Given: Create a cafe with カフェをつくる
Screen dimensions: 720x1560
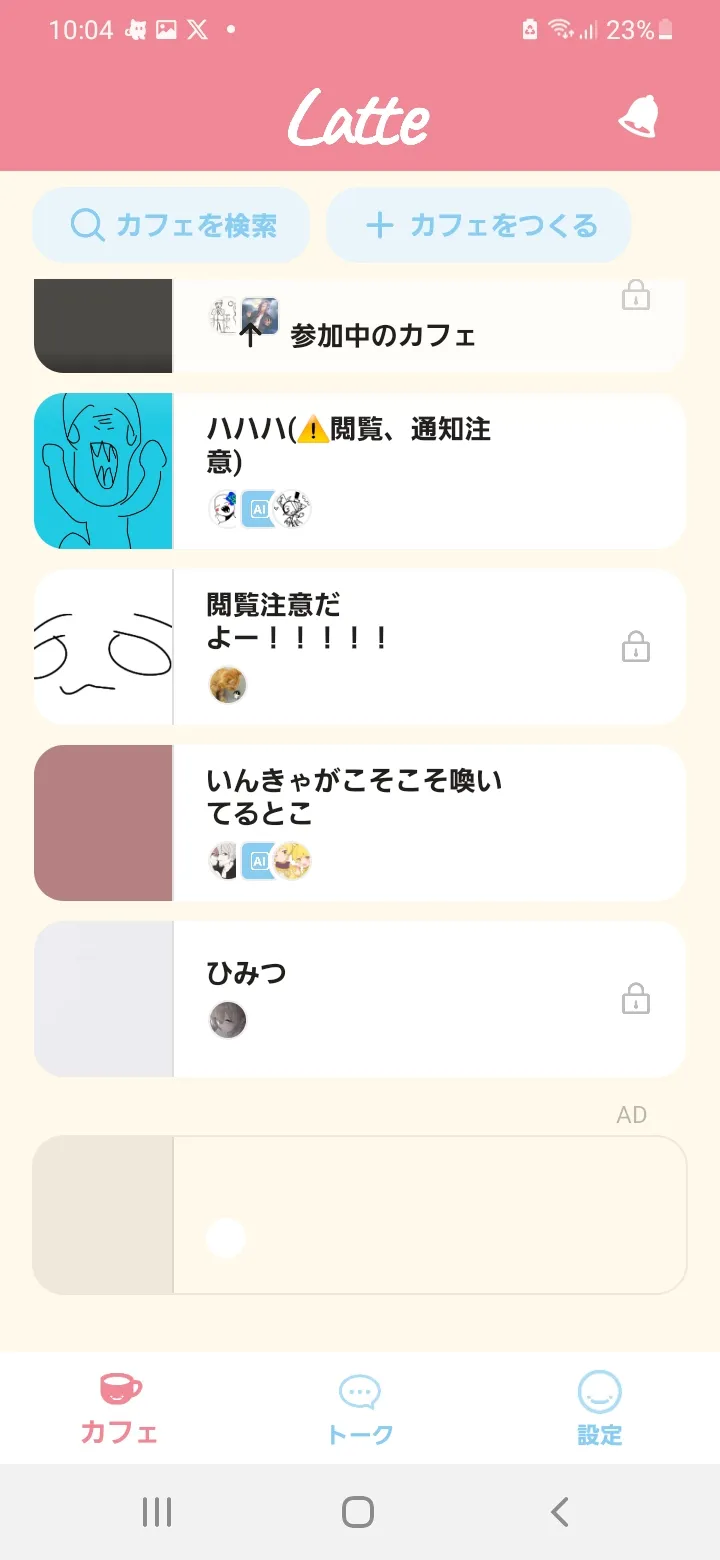Looking at the screenshot, I should (480, 225).
